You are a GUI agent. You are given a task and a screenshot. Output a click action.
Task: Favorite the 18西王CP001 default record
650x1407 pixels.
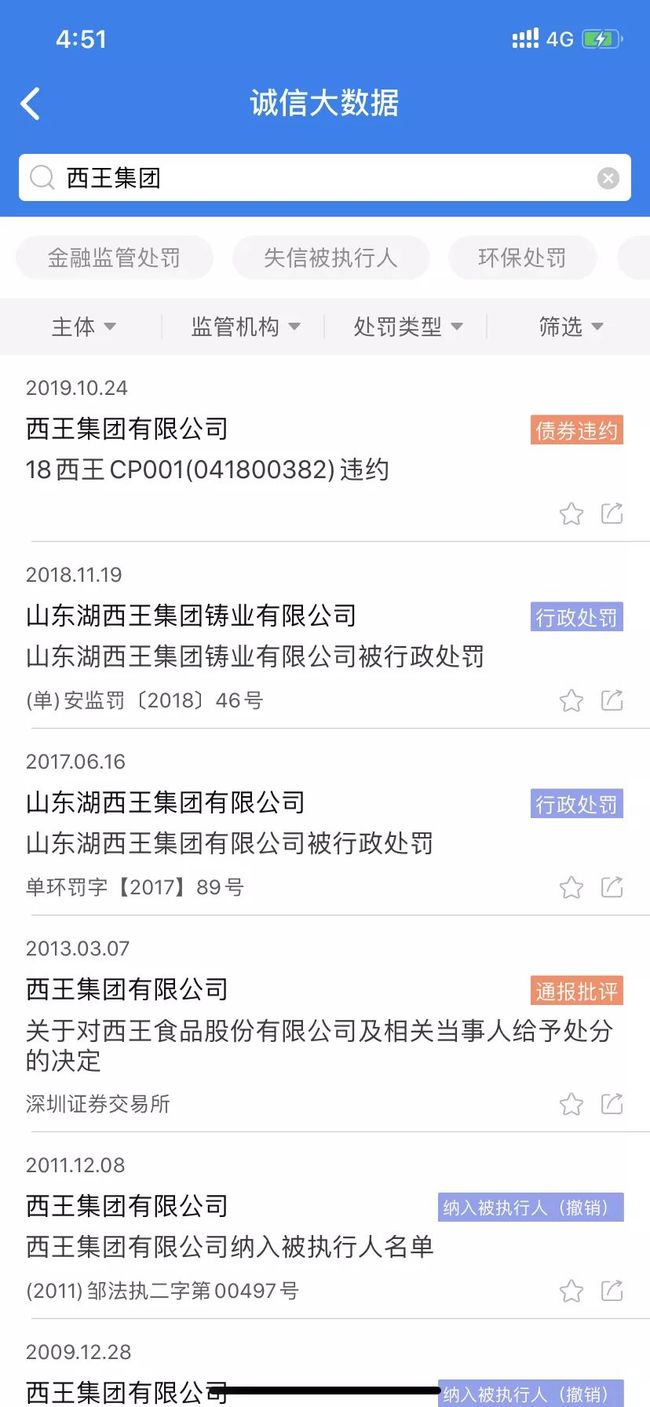click(571, 514)
